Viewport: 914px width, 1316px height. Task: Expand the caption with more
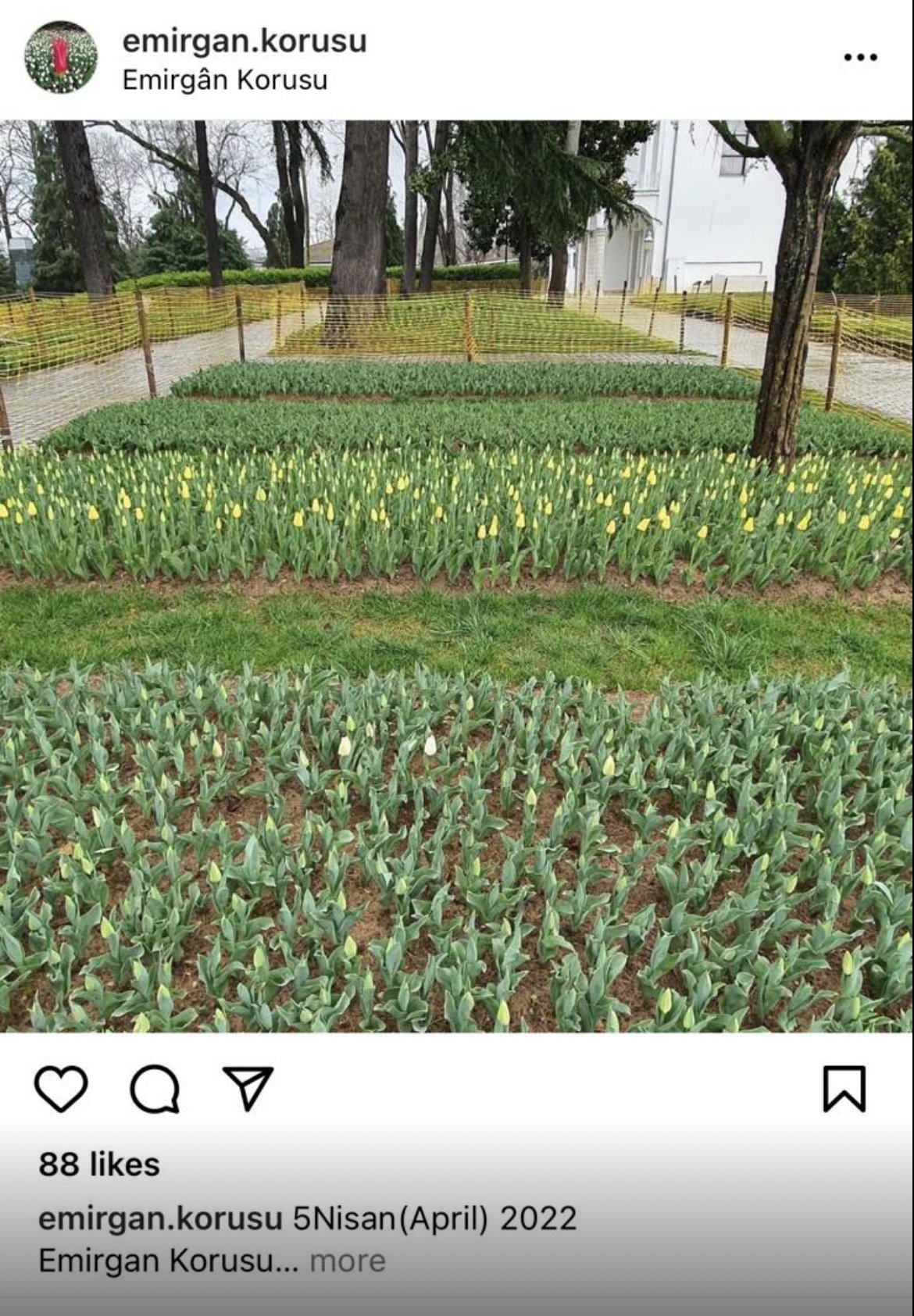tap(348, 1261)
